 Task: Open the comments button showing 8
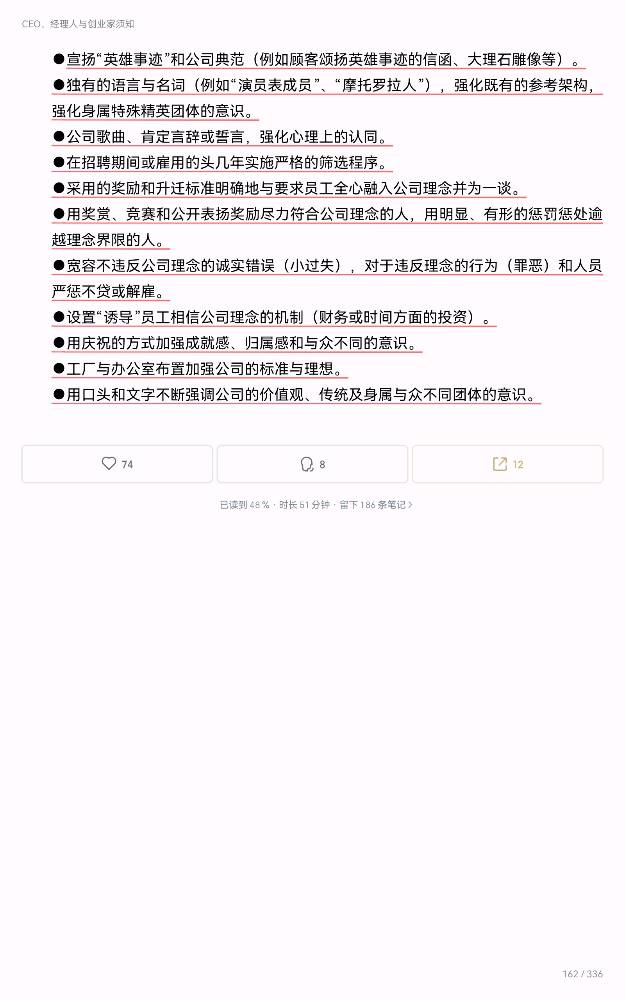click(312, 464)
